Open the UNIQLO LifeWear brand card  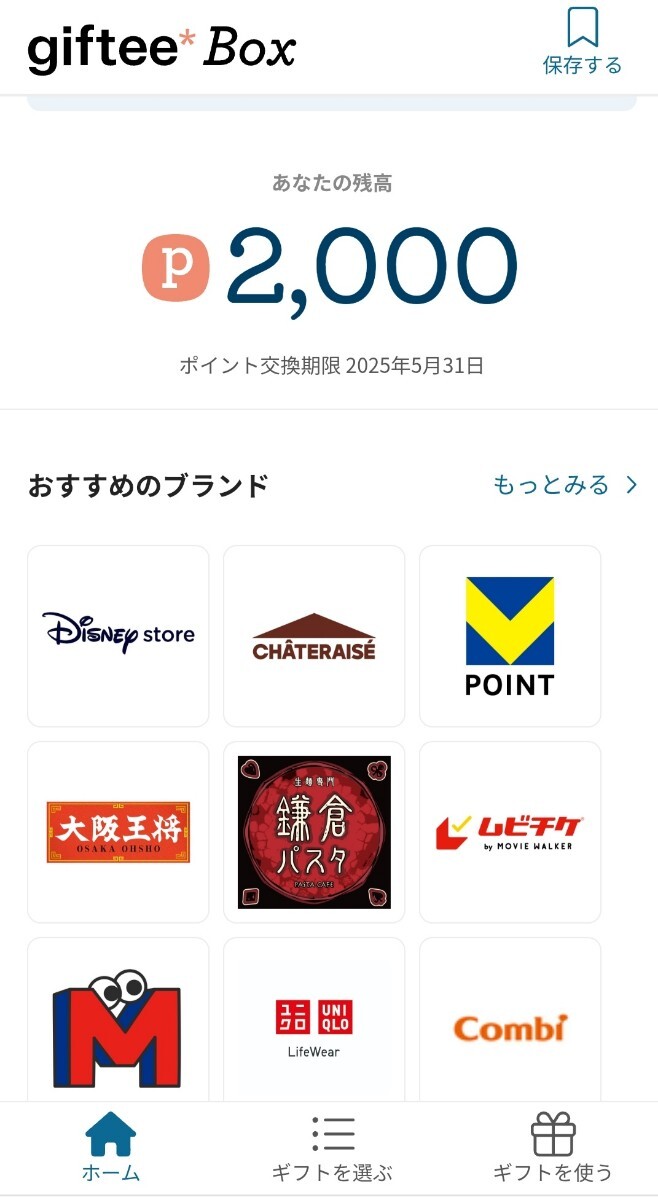point(314,1019)
